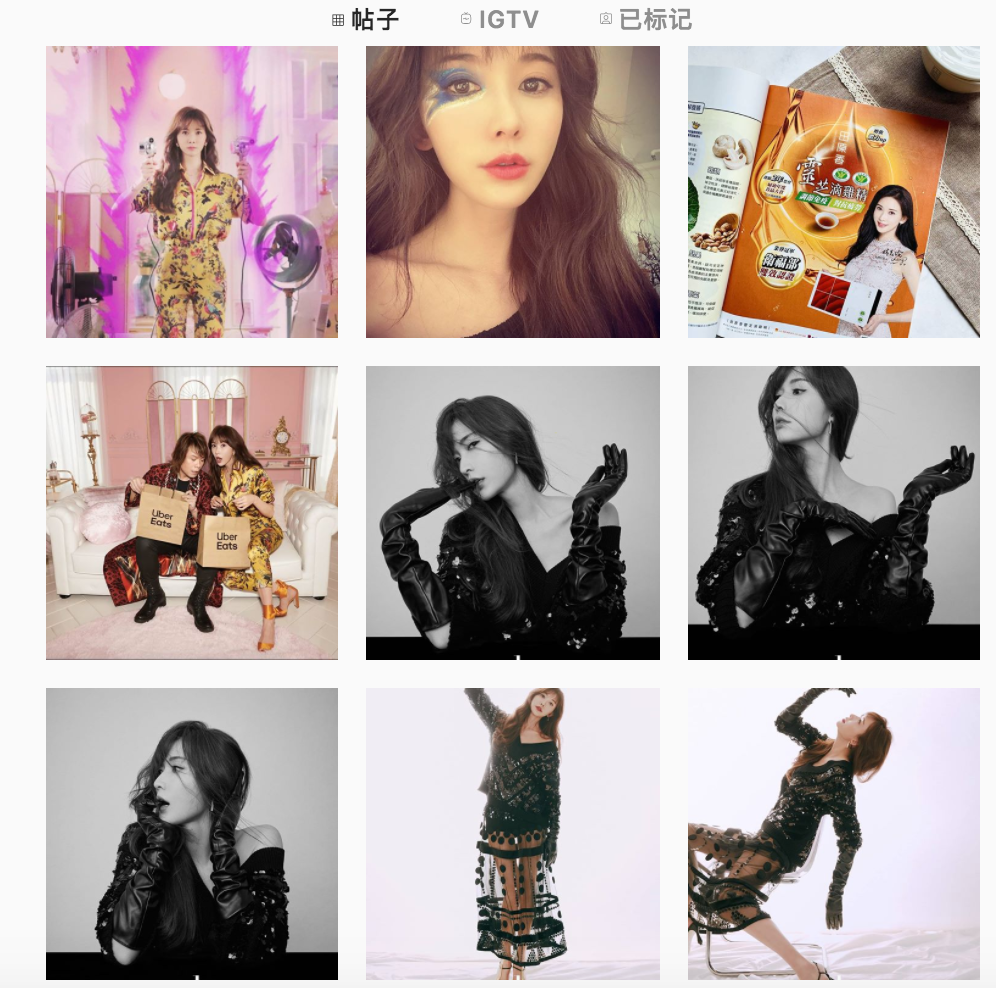Open the close-up selfie with blue eye makeup
The image size is (996, 988).
(x=512, y=192)
